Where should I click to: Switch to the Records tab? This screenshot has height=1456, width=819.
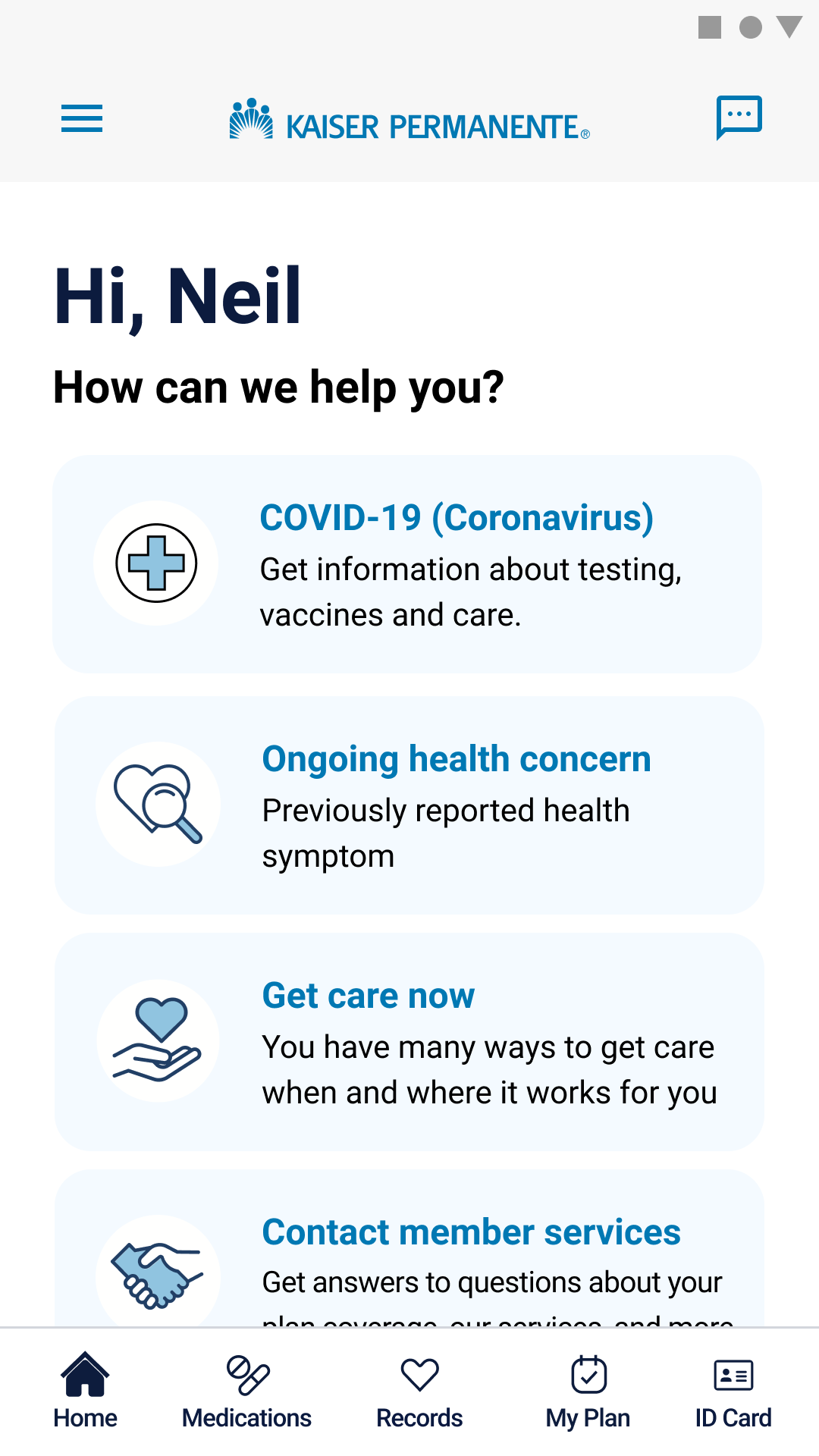pyautogui.click(x=419, y=1392)
